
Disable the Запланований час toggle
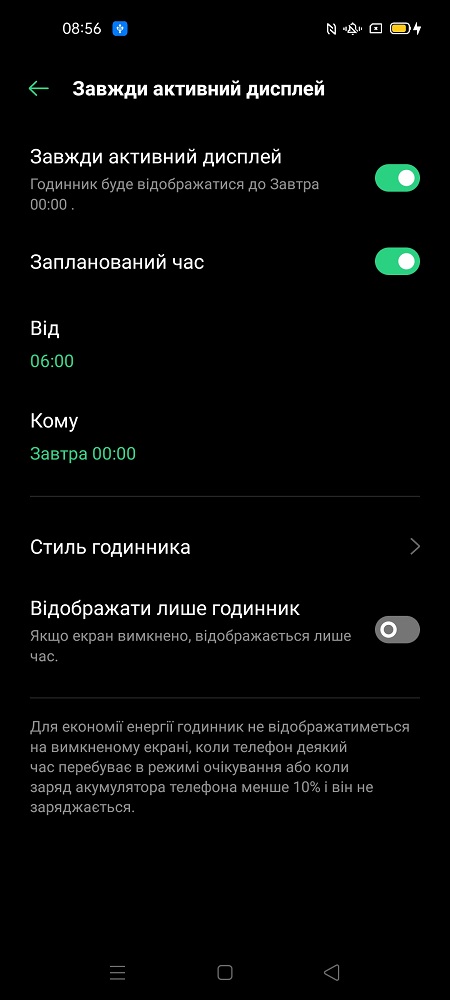point(397,261)
